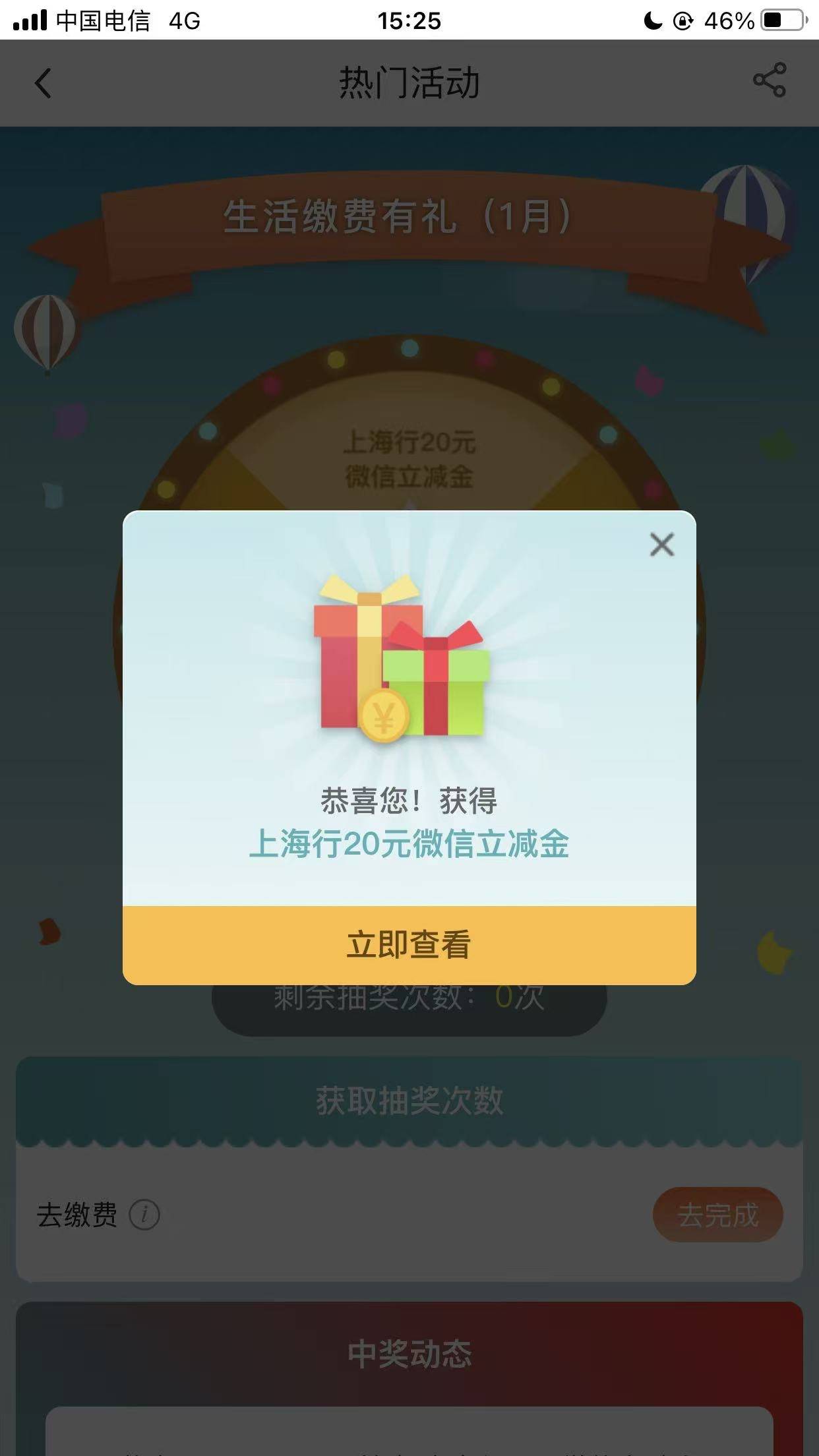Tap 立即查看 to view the prize

click(409, 944)
